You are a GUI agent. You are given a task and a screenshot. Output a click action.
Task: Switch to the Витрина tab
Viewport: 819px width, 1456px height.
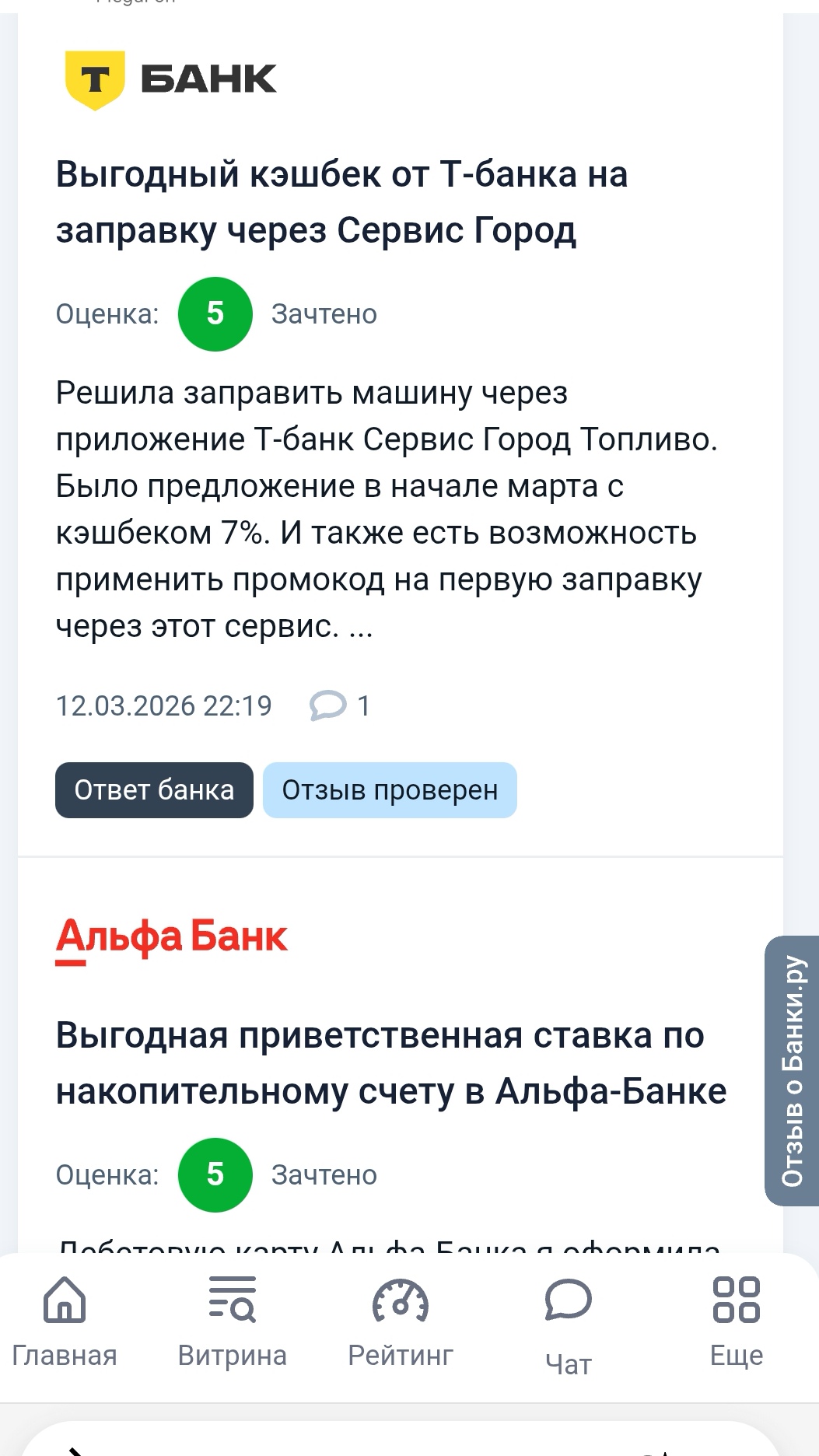[232, 1323]
